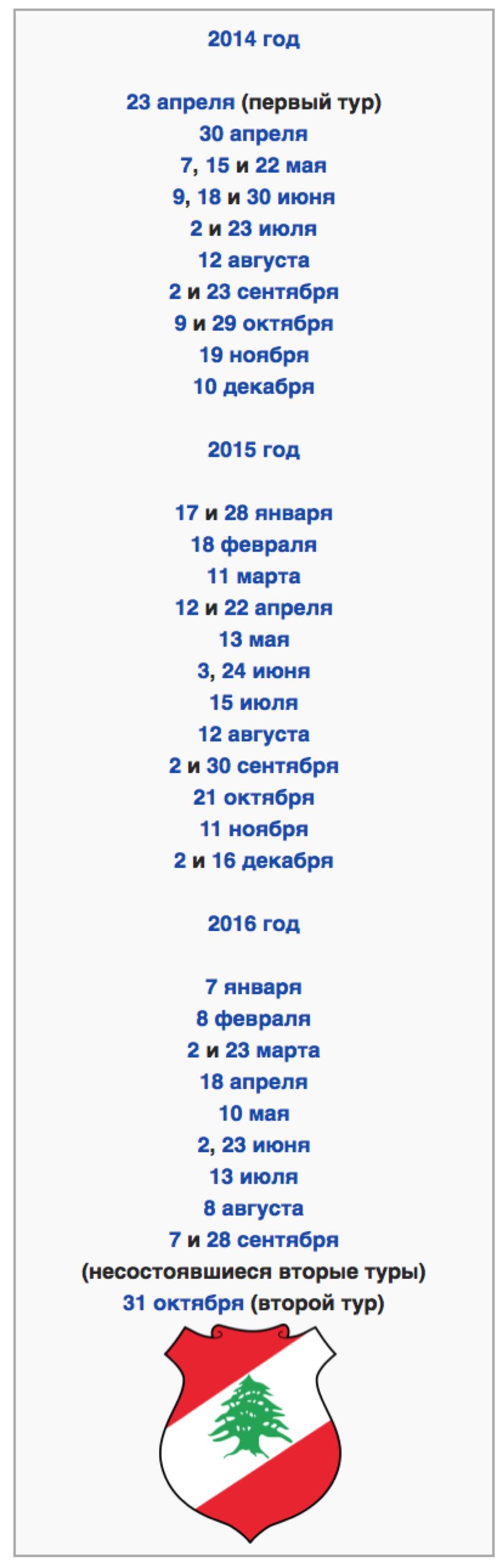The width and height of the screenshot is (496, 1568).
Task: Open the 11 ноября link
Action: [x=254, y=829]
